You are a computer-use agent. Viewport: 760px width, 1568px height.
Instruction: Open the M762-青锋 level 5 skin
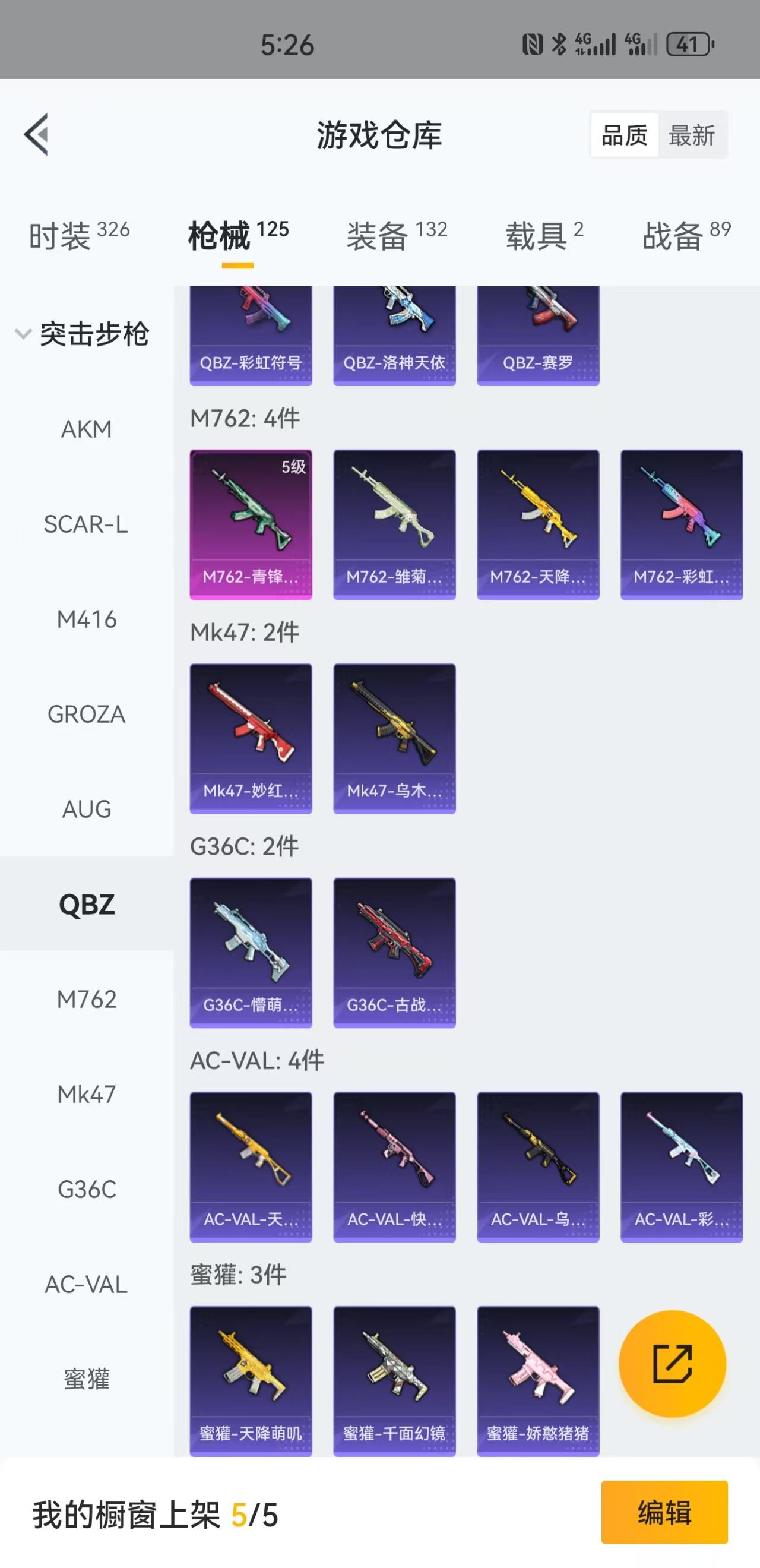251,524
